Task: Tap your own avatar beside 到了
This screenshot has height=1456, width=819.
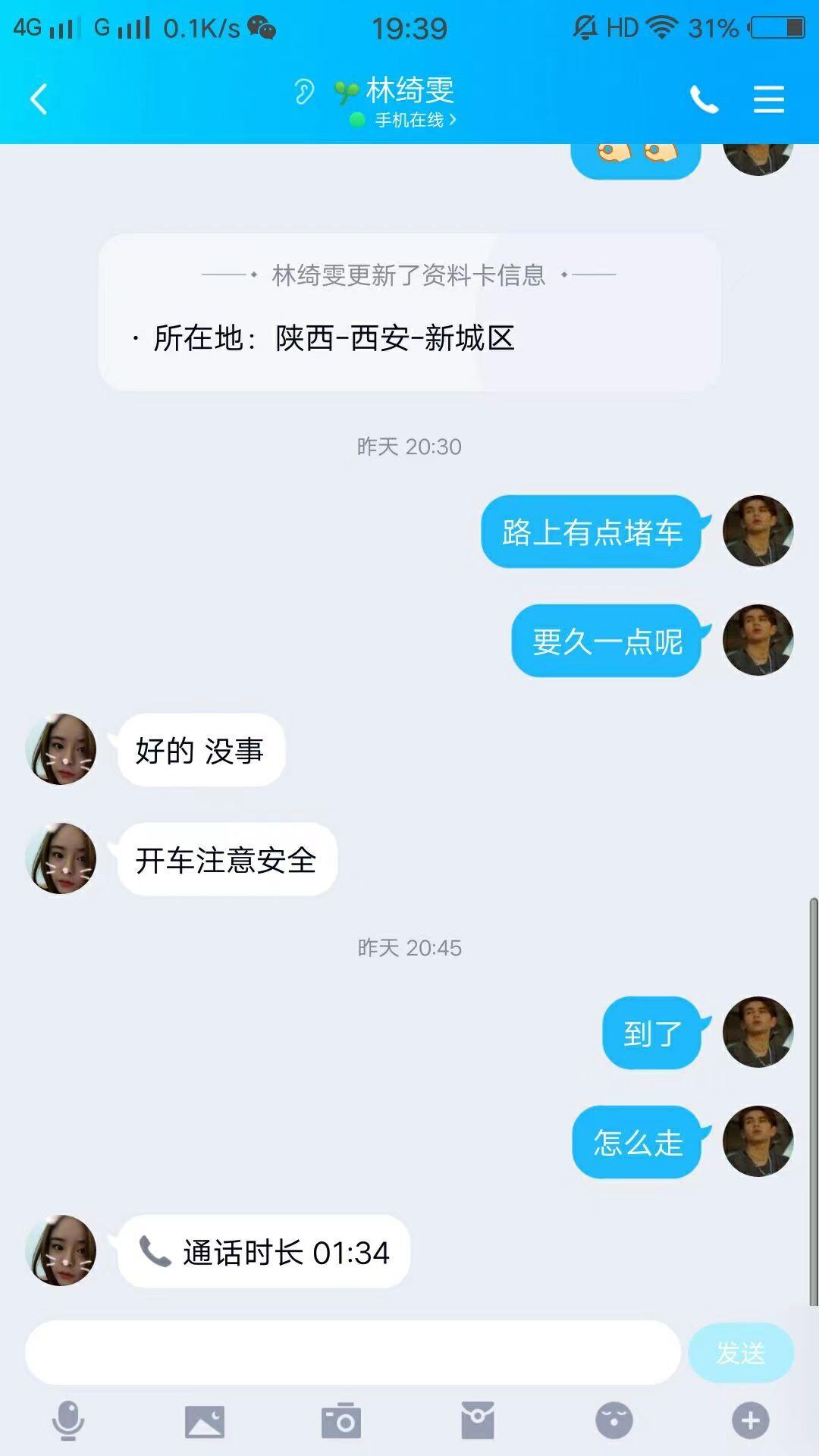Action: click(758, 1033)
